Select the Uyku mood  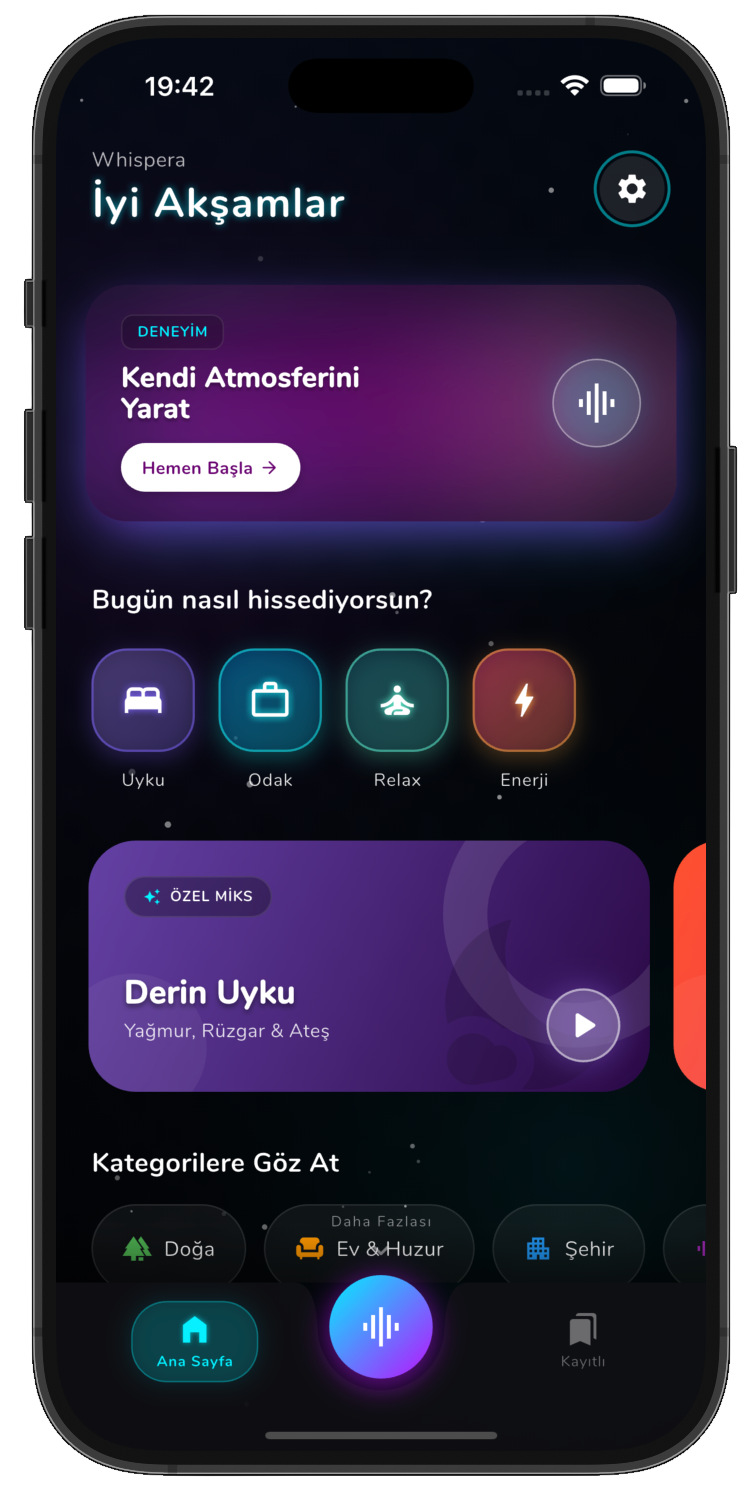tap(143, 700)
